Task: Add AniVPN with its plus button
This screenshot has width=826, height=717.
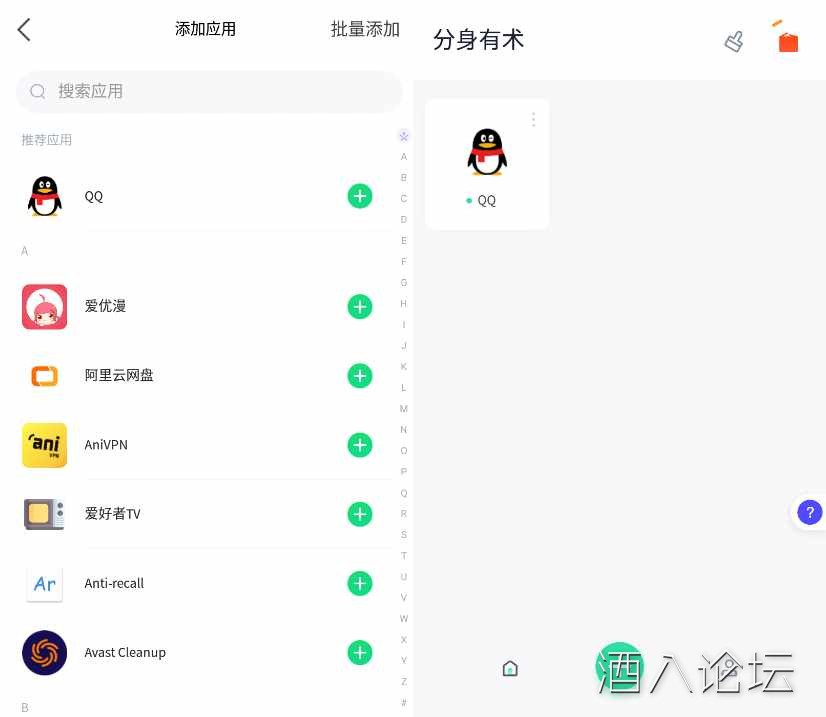Action: pyautogui.click(x=360, y=445)
